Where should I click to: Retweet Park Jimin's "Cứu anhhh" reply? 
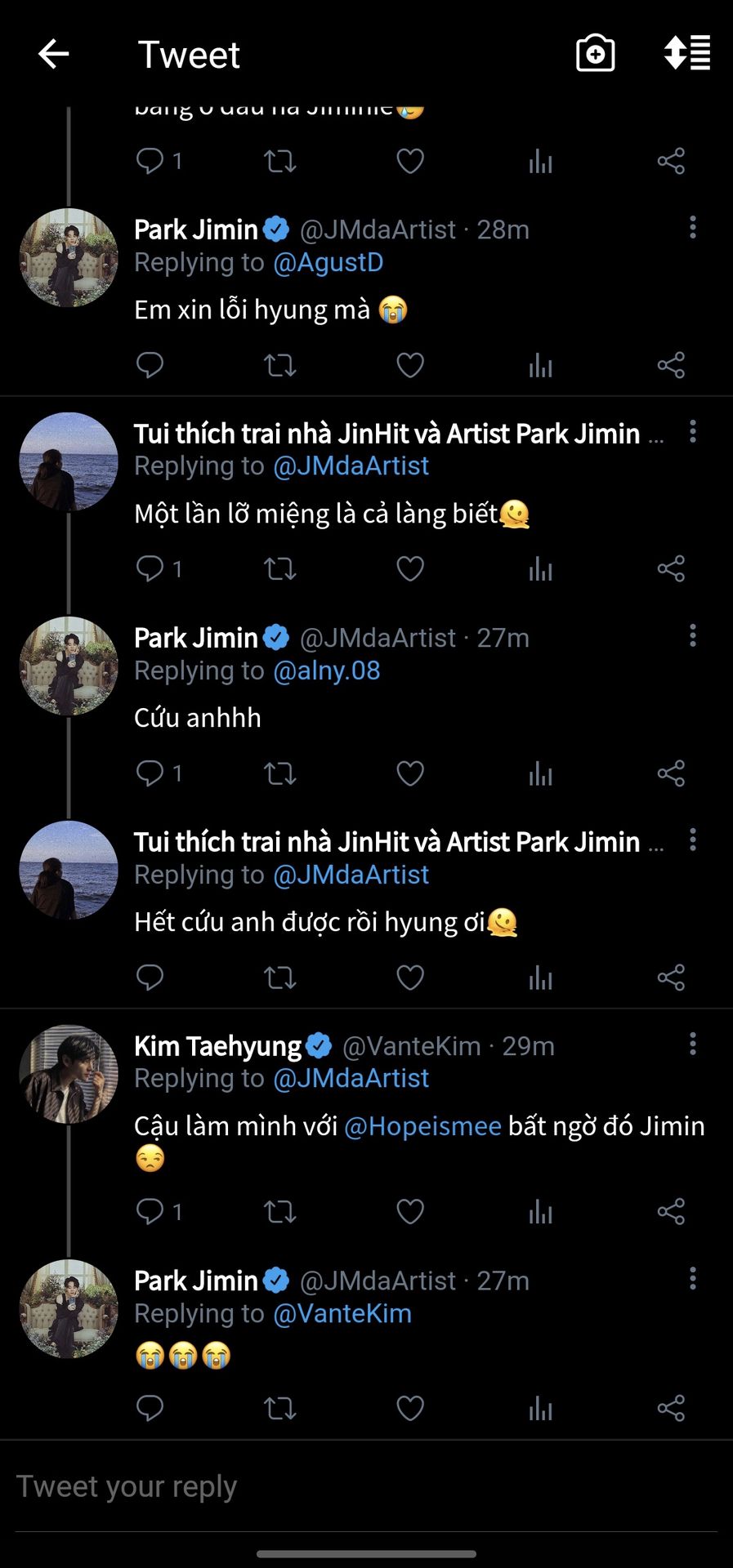coord(279,773)
